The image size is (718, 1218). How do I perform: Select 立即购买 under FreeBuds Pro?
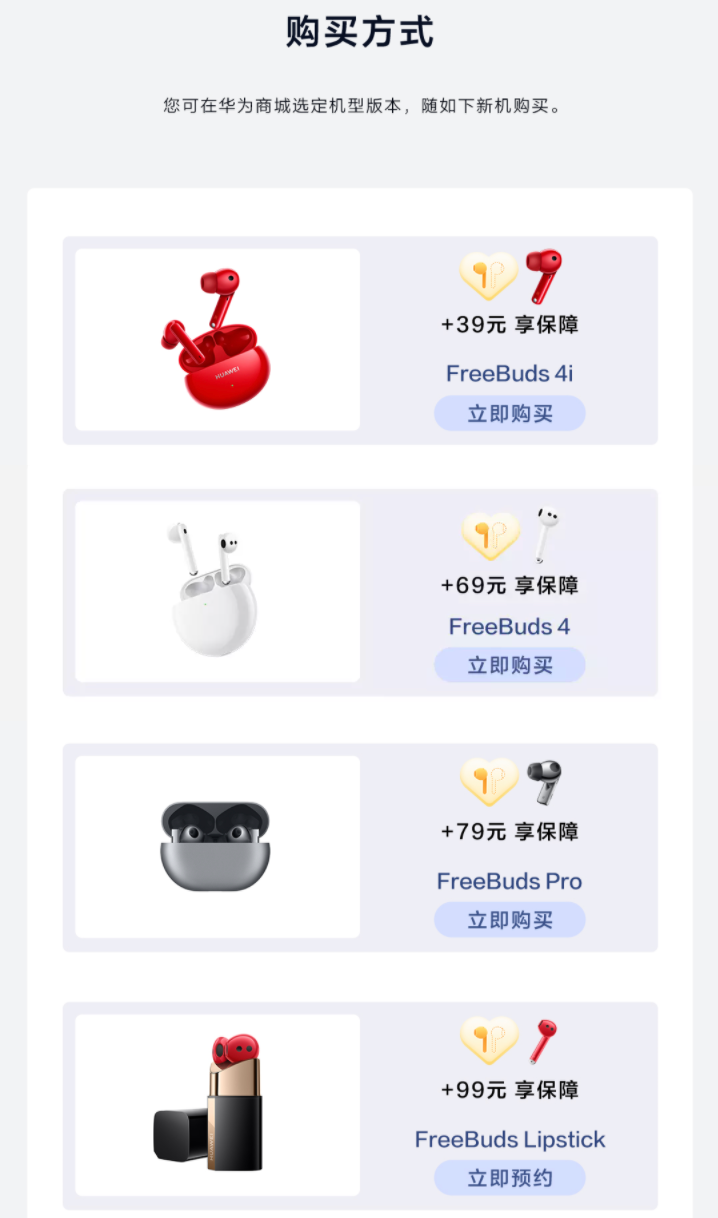[509, 920]
